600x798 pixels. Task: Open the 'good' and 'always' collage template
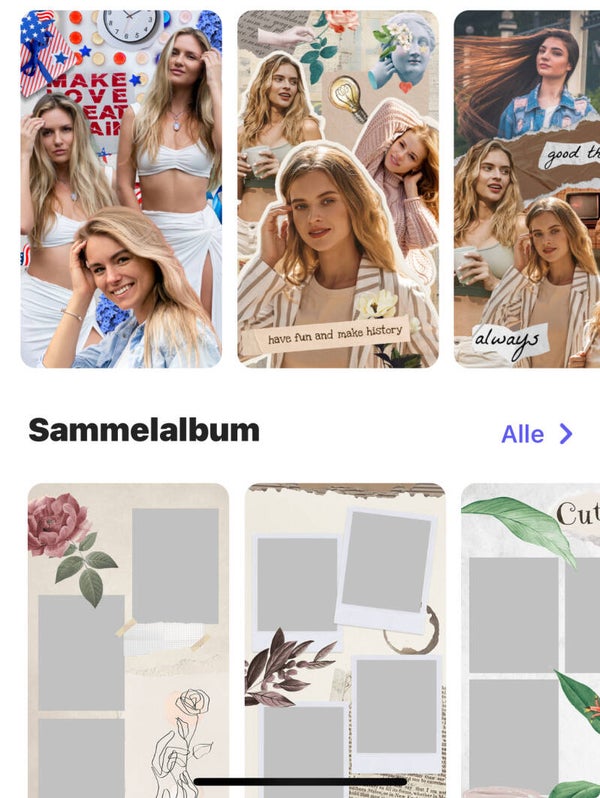point(527,190)
